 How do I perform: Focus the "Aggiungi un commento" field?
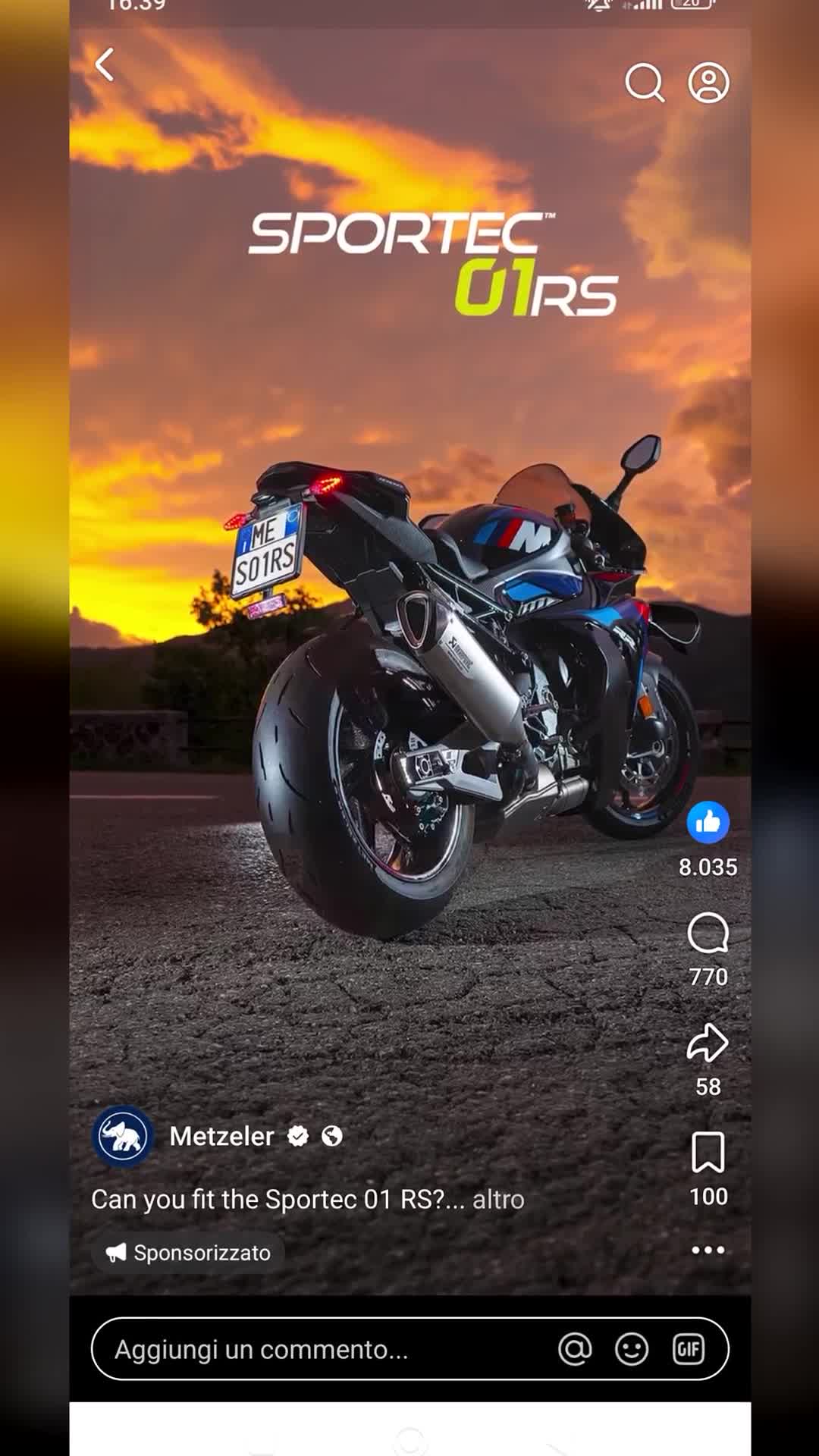pos(409,1349)
